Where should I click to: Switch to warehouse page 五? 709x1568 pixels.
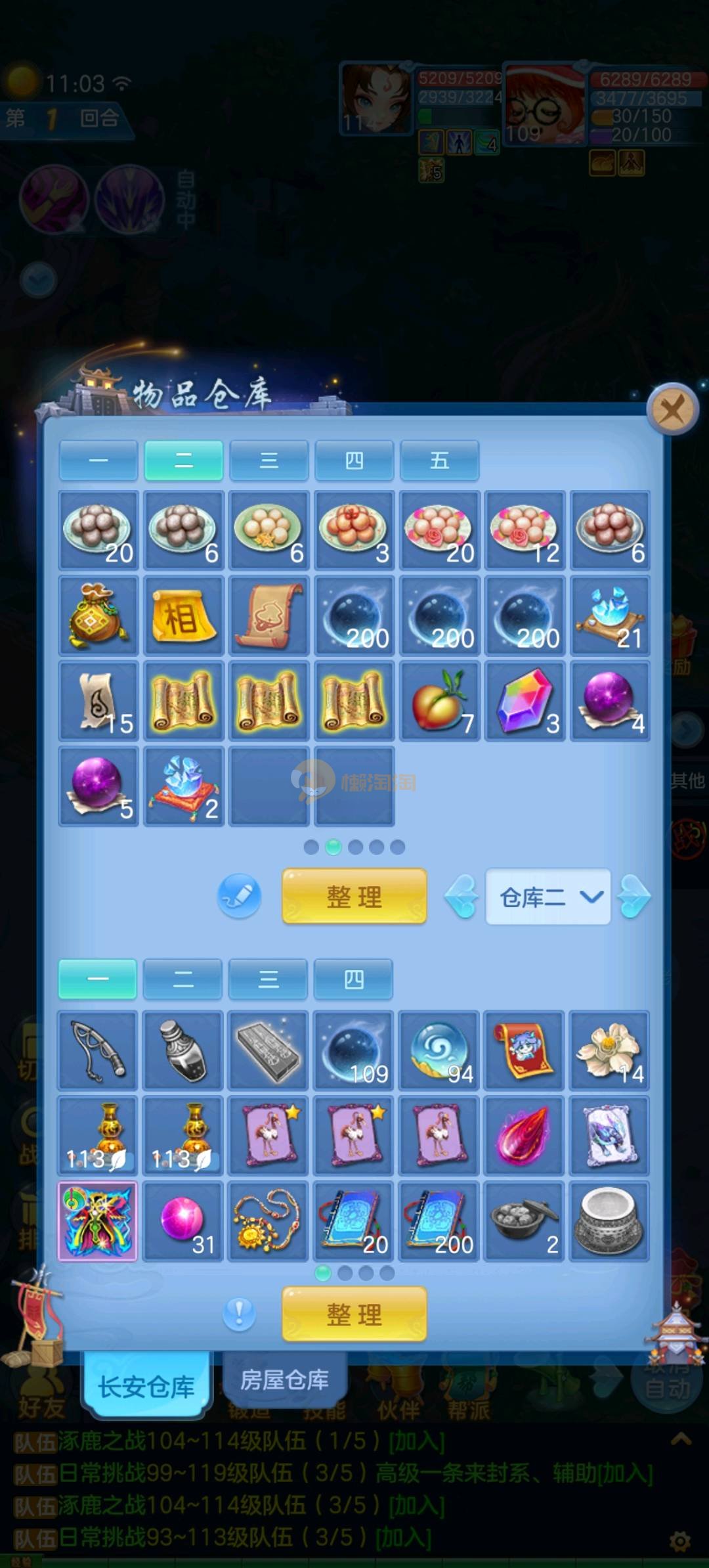[x=439, y=460]
